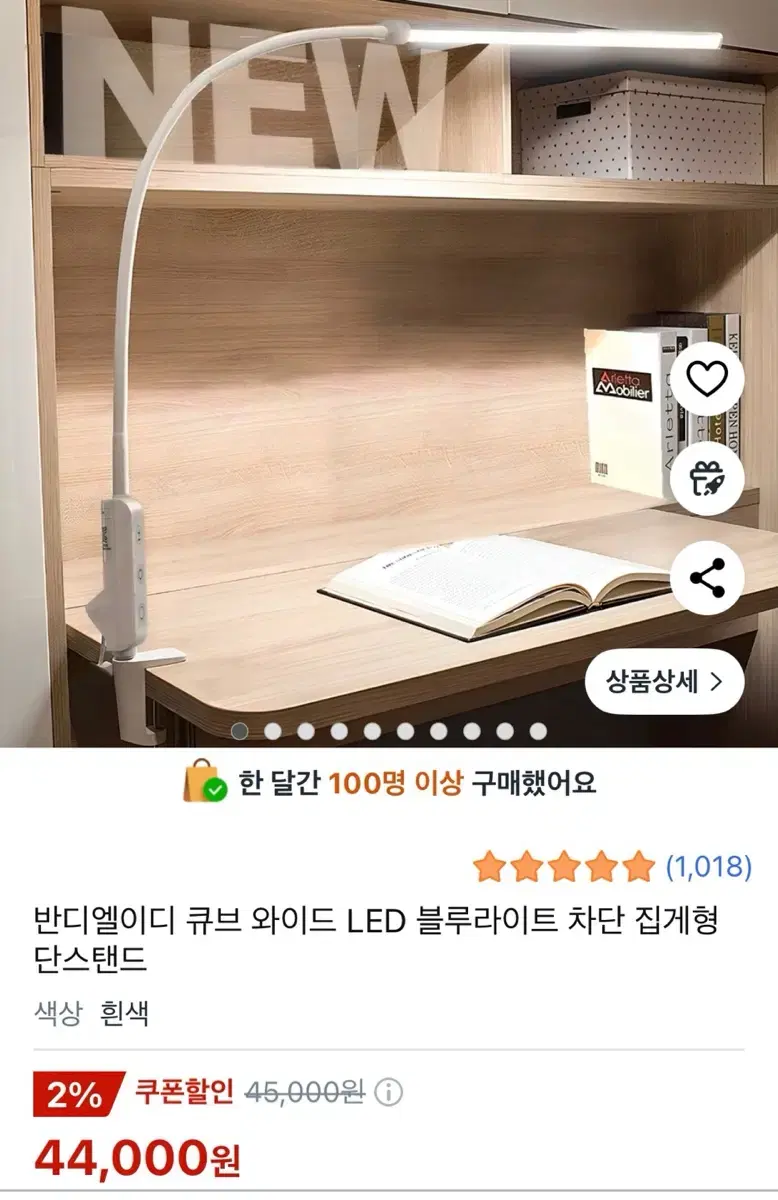Screen dimensions: 778x1200
Task: Select the second carousel dot
Action: coord(272,732)
